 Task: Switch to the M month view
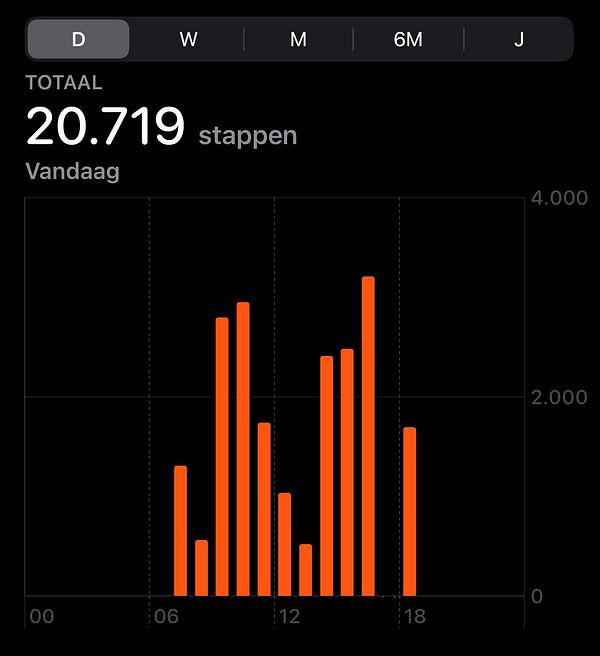(x=298, y=39)
